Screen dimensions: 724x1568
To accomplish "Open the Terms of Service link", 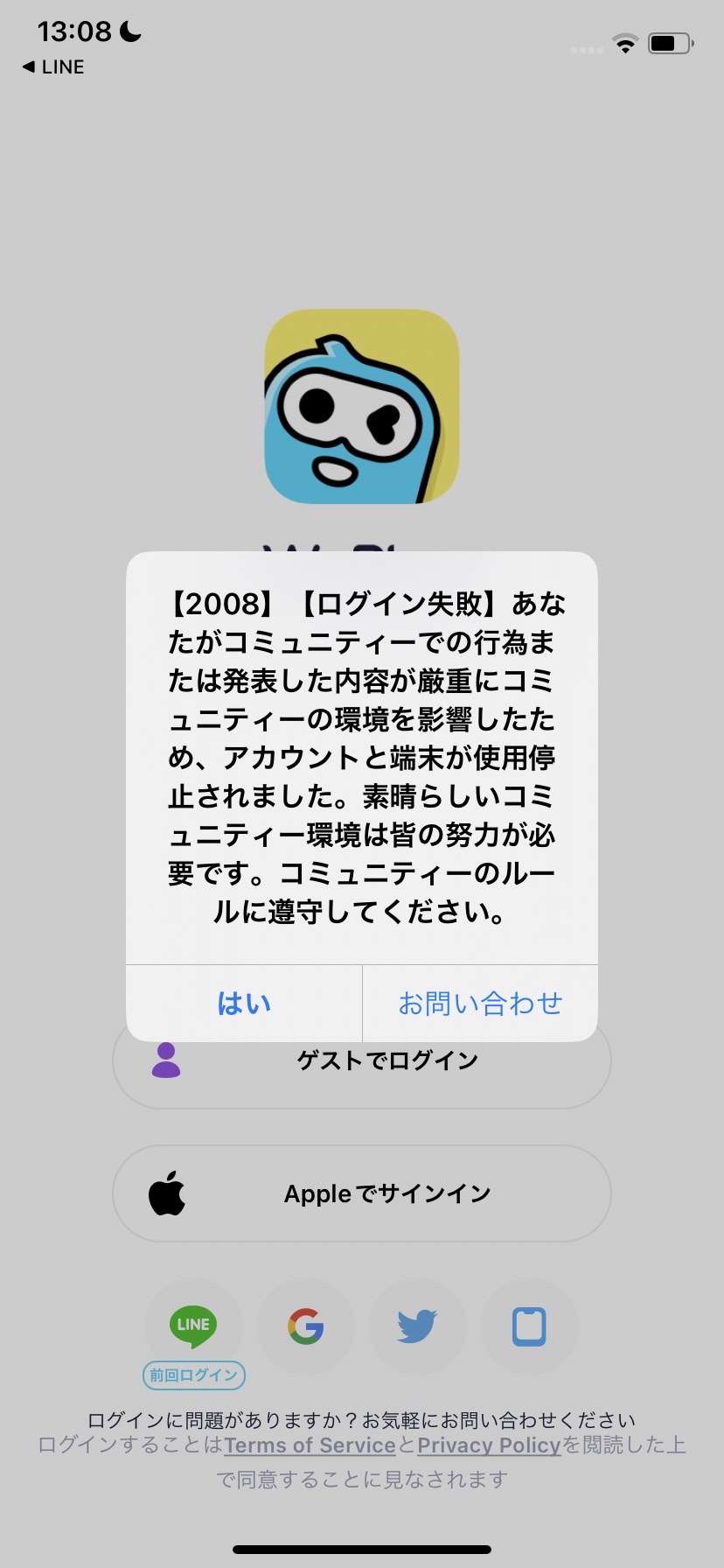I will click(310, 1445).
